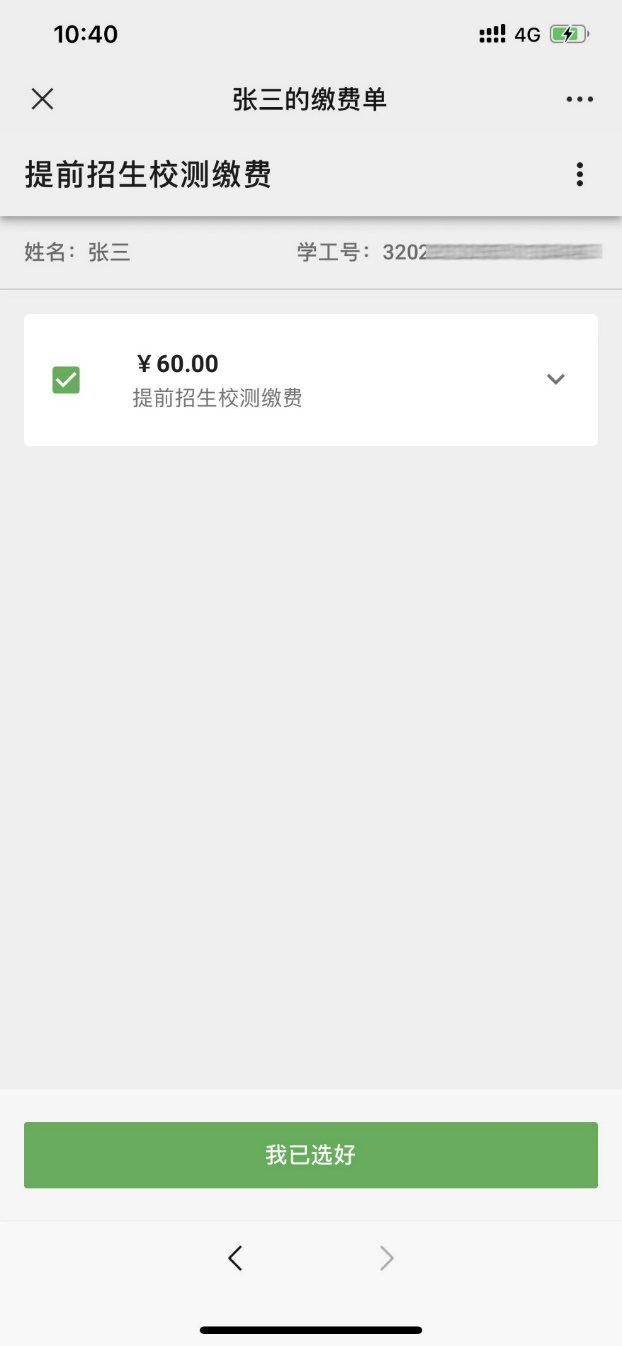
Task: Confirm selection with 我已选好 button
Action: tap(311, 1155)
